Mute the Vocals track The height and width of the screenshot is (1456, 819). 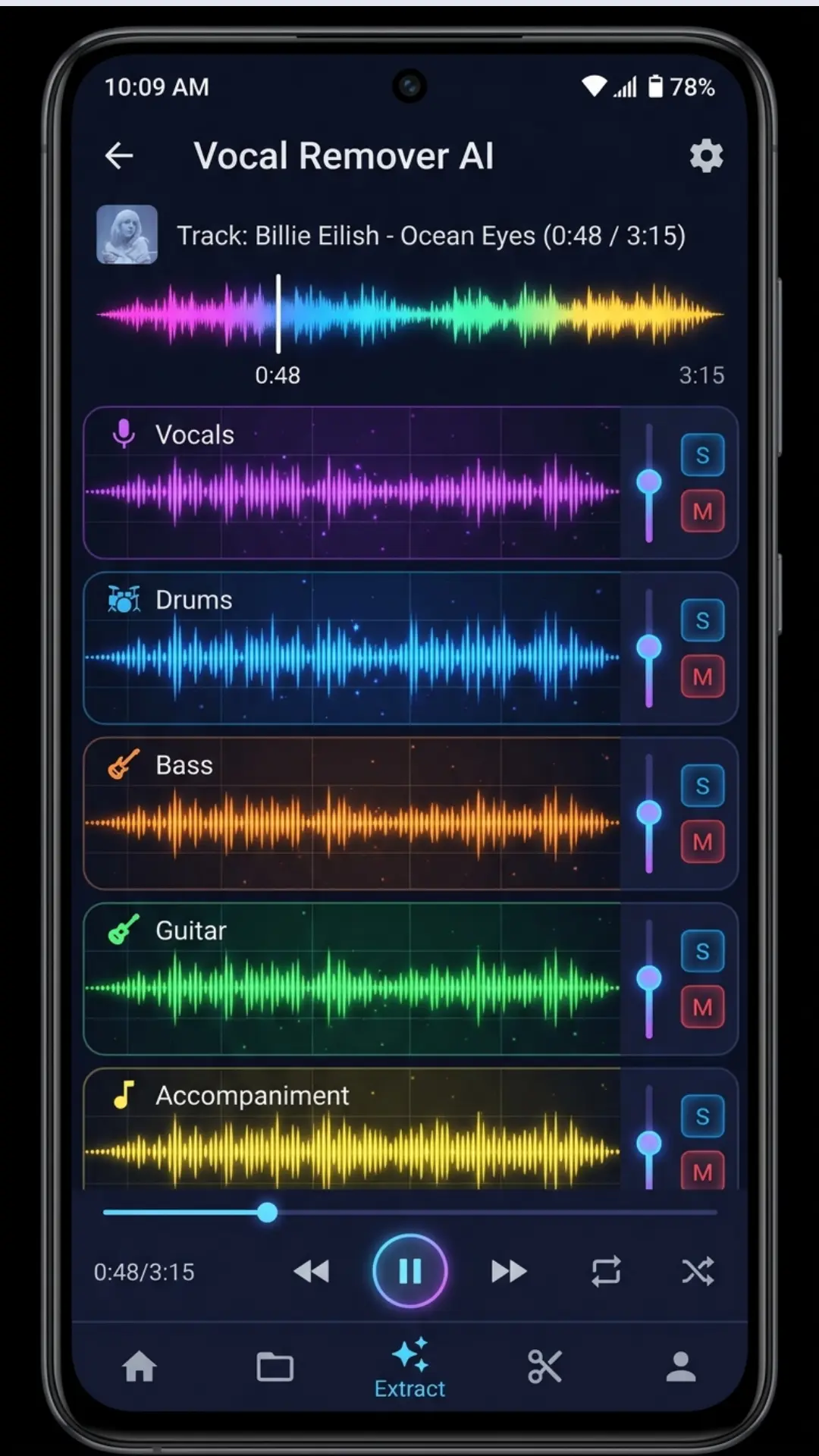coord(702,511)
